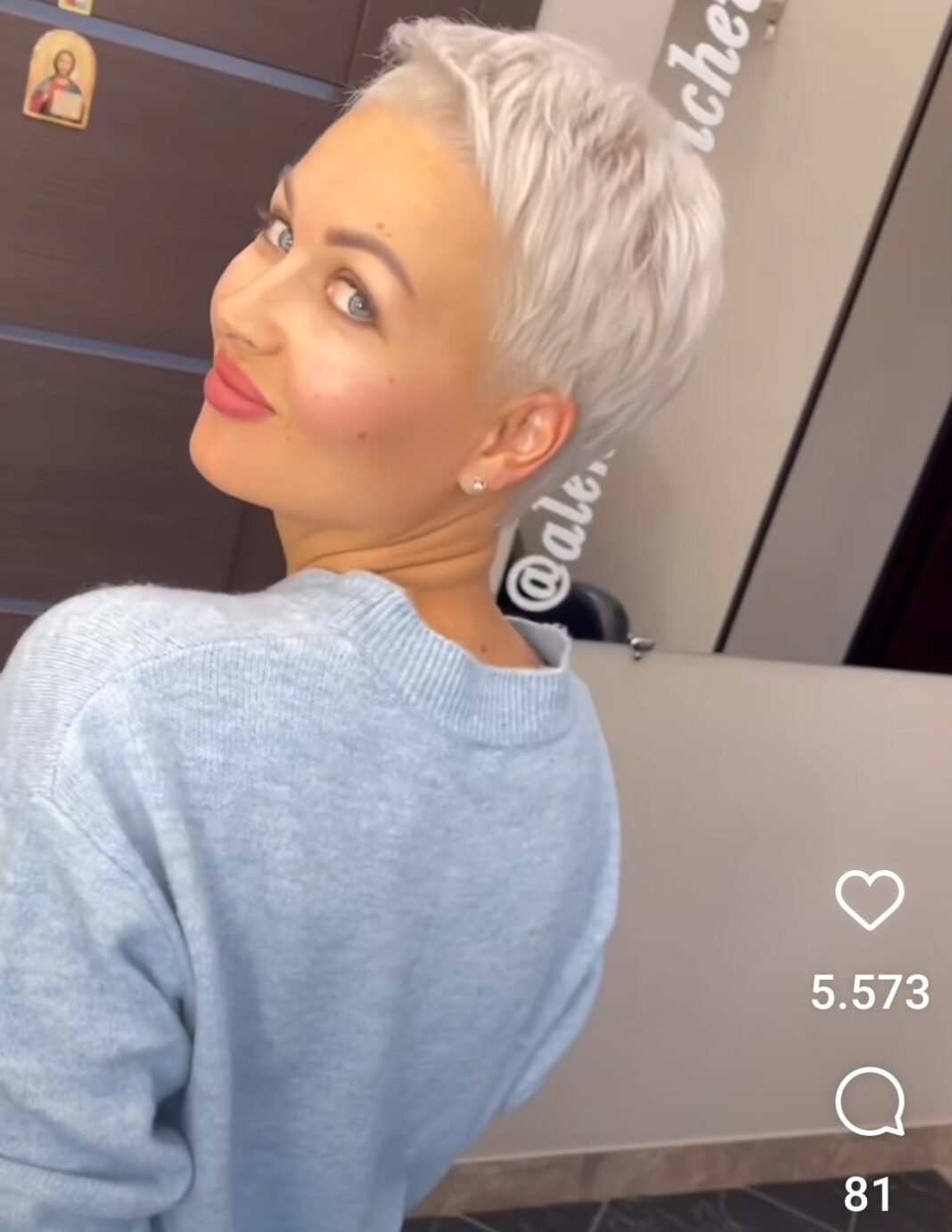
Task: Like this reel with the heart icon
Action: [869, 902]
